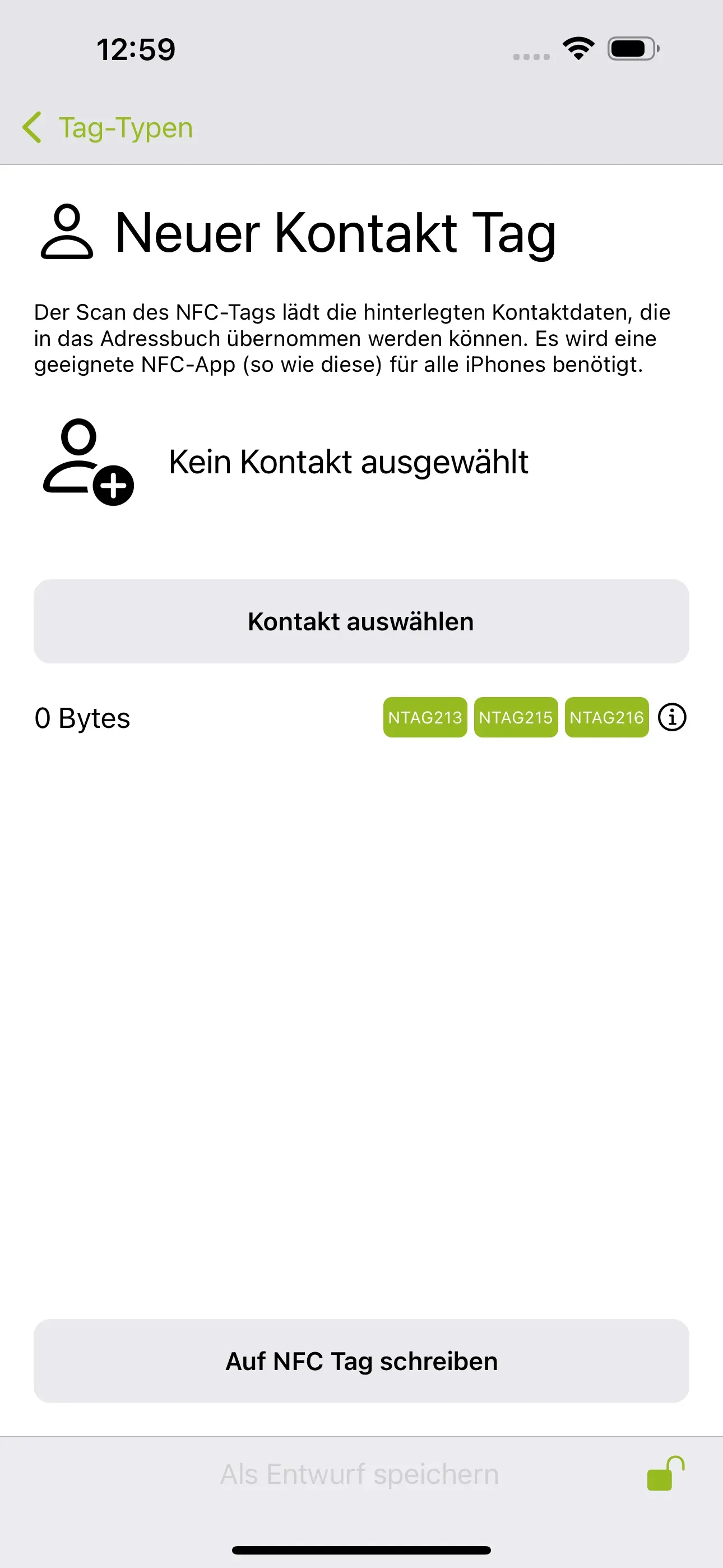
Task: Tap the Als Entwurf speichern bar
Action: [x=361, y=1474]
